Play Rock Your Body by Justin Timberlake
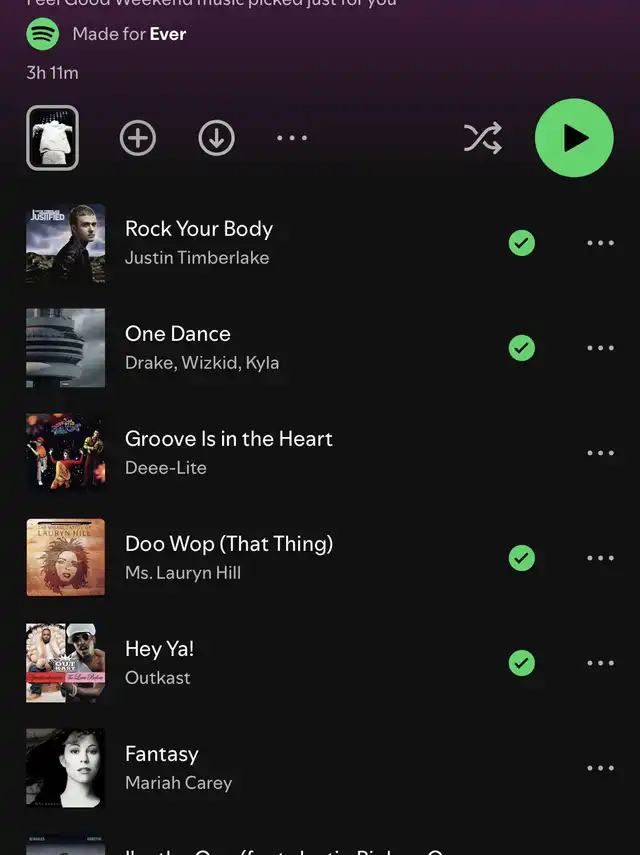640x855 pixels. [199, 241]
